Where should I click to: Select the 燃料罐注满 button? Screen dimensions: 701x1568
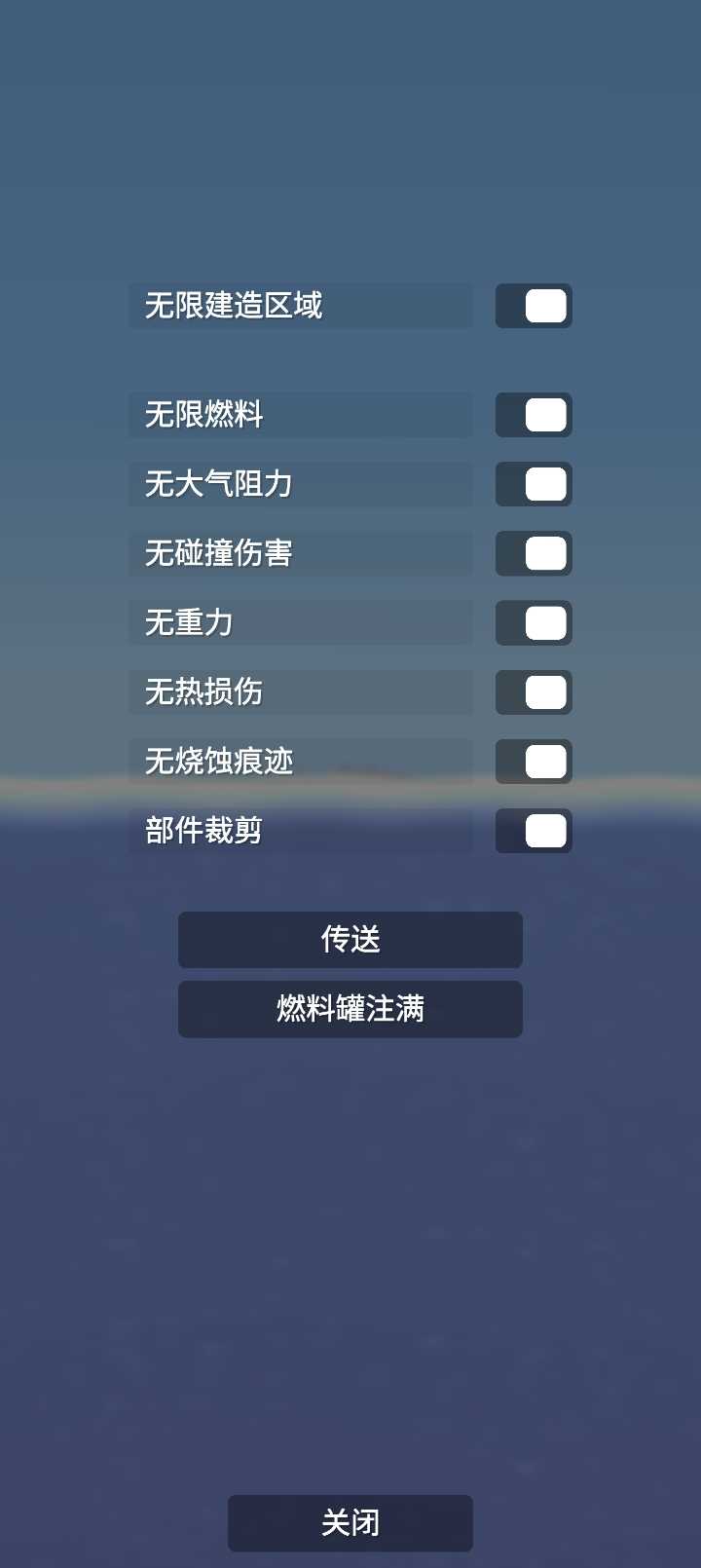coord(350,1009)
